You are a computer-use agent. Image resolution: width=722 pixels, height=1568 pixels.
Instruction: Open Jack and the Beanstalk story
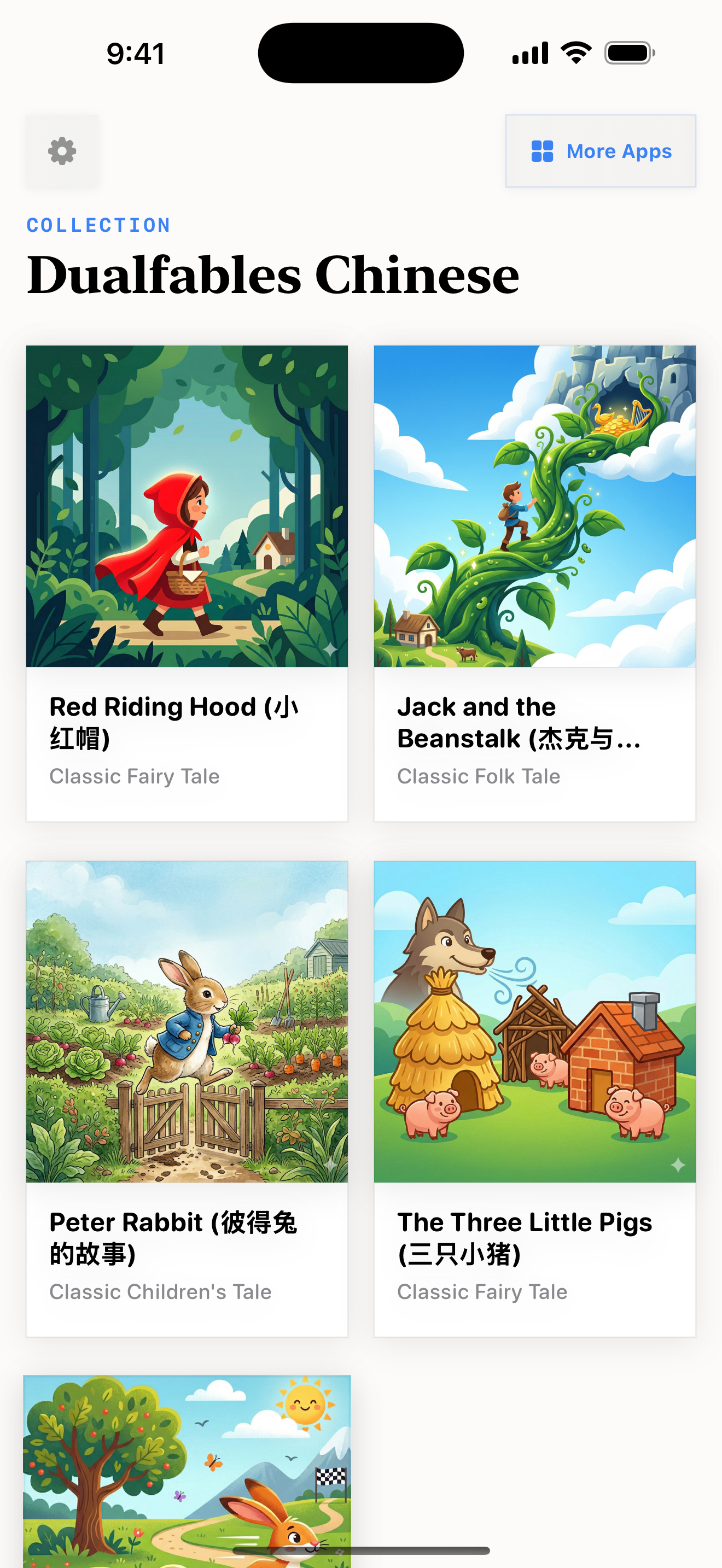tap(534, 583)
